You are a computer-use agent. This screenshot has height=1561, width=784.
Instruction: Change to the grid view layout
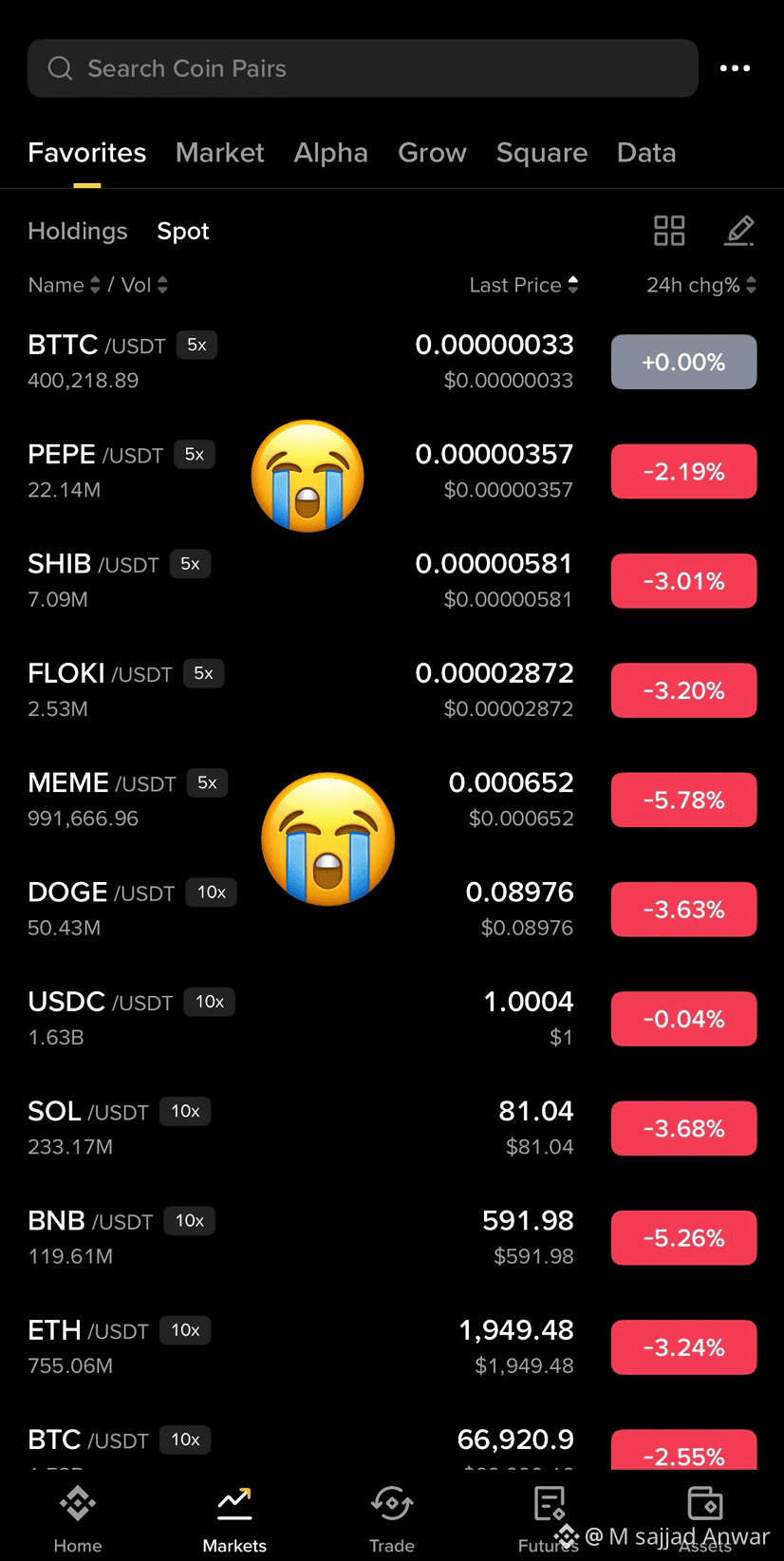pos(669,231)
